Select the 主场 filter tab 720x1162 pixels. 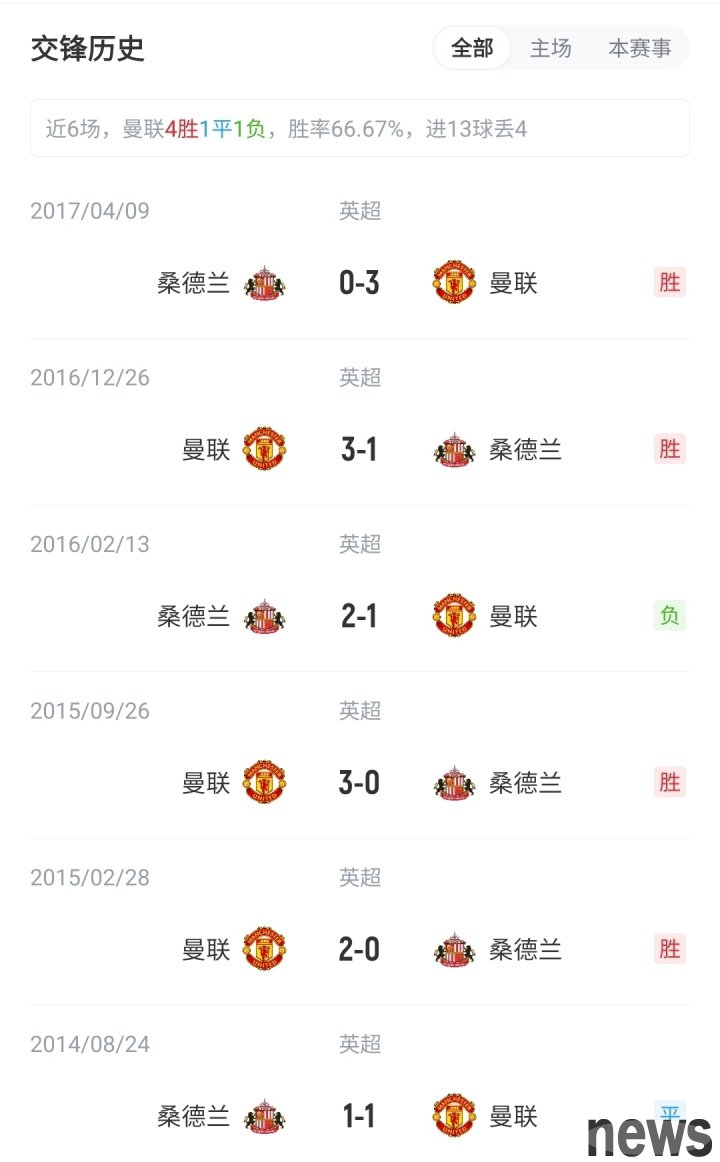pos(550,48)
